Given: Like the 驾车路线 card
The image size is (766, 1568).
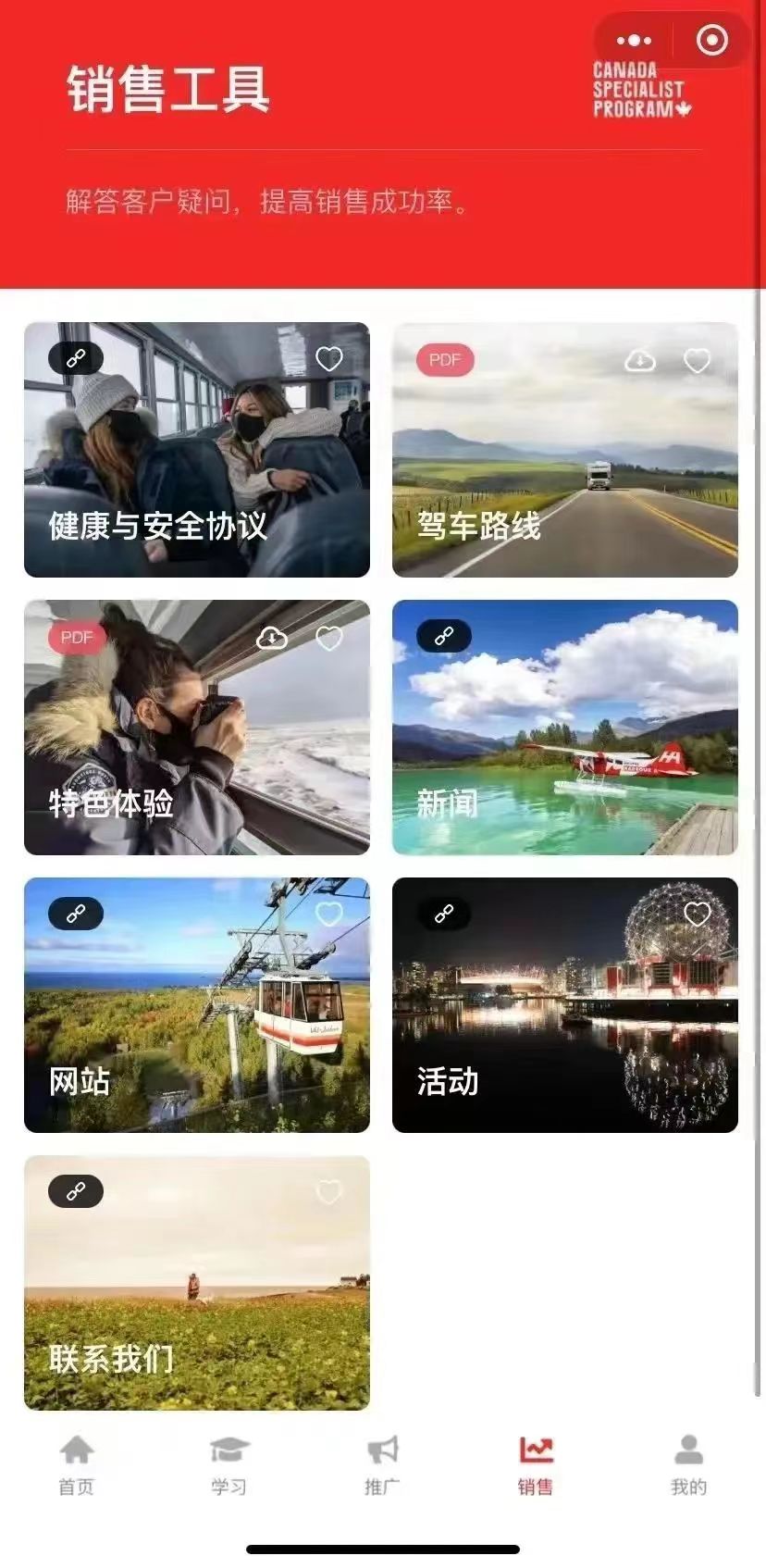Looking at the screenshot, I should click(698, 360).
